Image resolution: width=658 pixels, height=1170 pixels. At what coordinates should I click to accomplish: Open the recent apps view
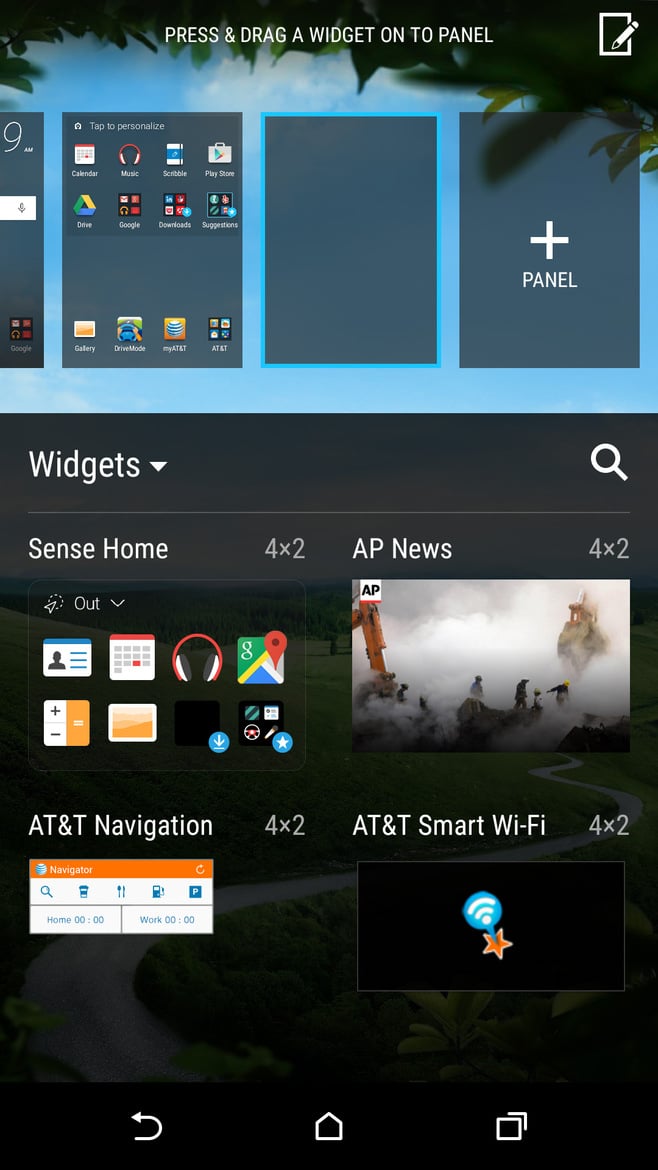click(x=511, y=1127)
